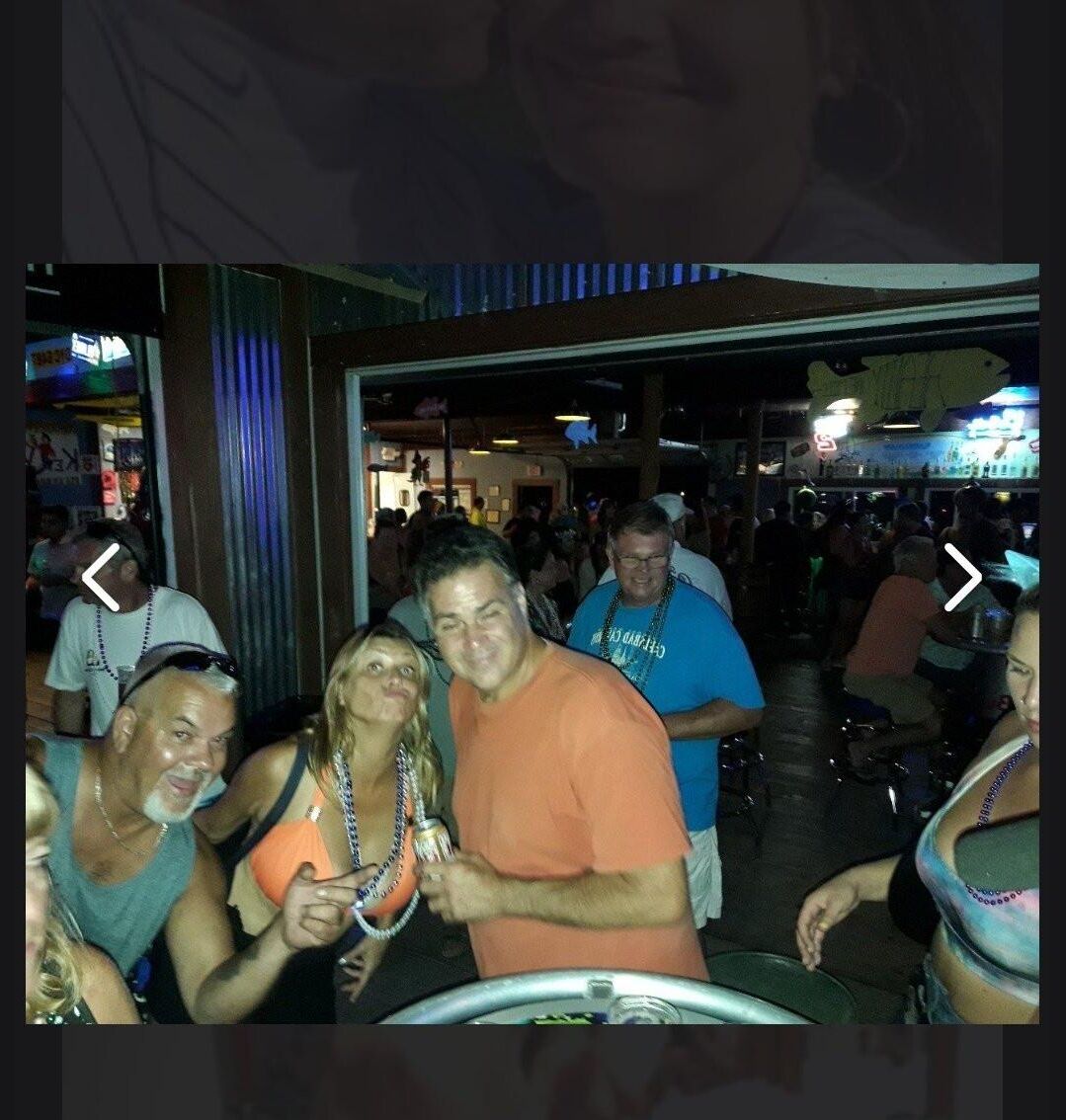Advance to the next photo

coord(962,577)
